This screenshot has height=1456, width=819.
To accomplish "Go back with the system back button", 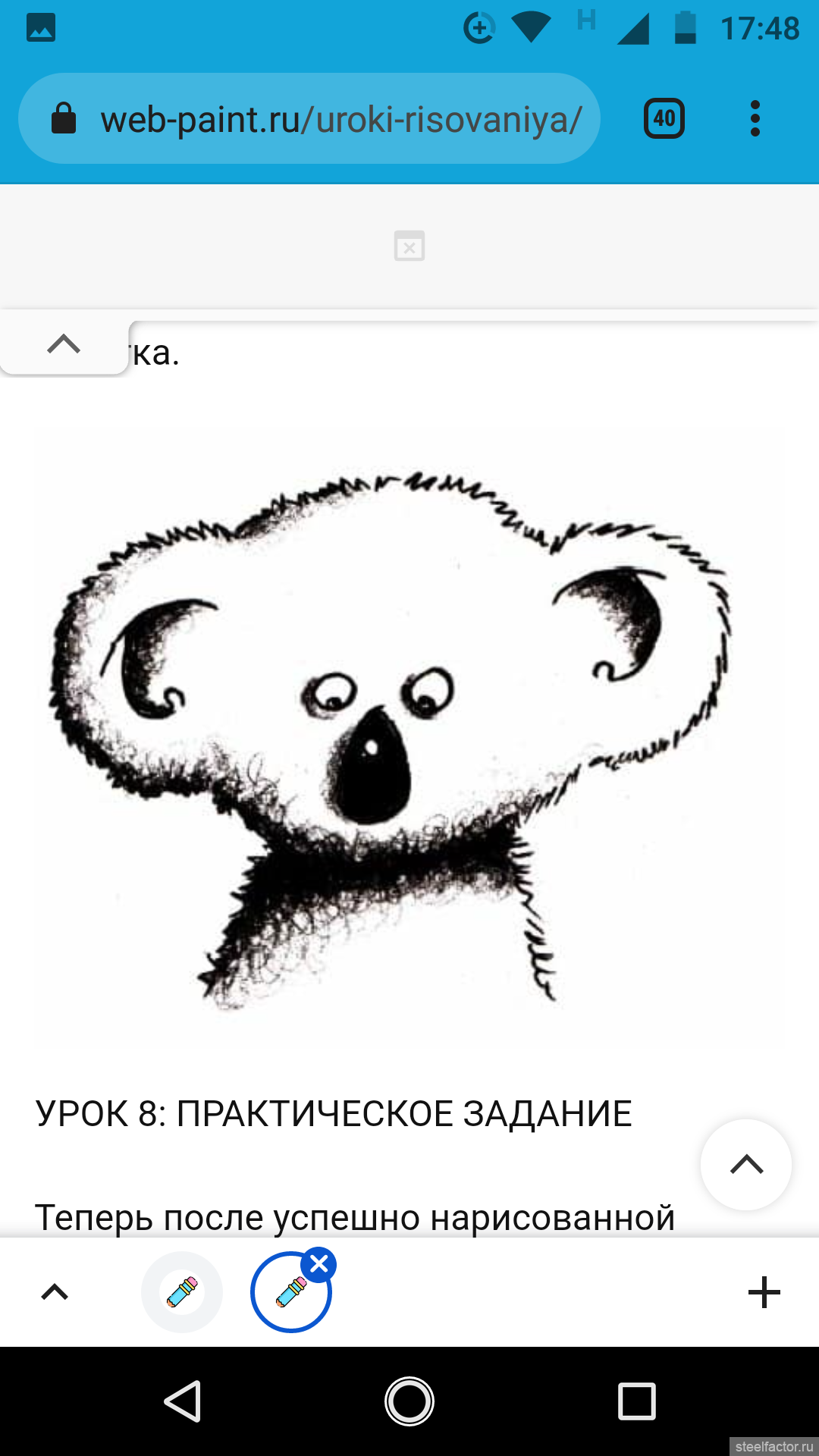I will [182, 1401].
